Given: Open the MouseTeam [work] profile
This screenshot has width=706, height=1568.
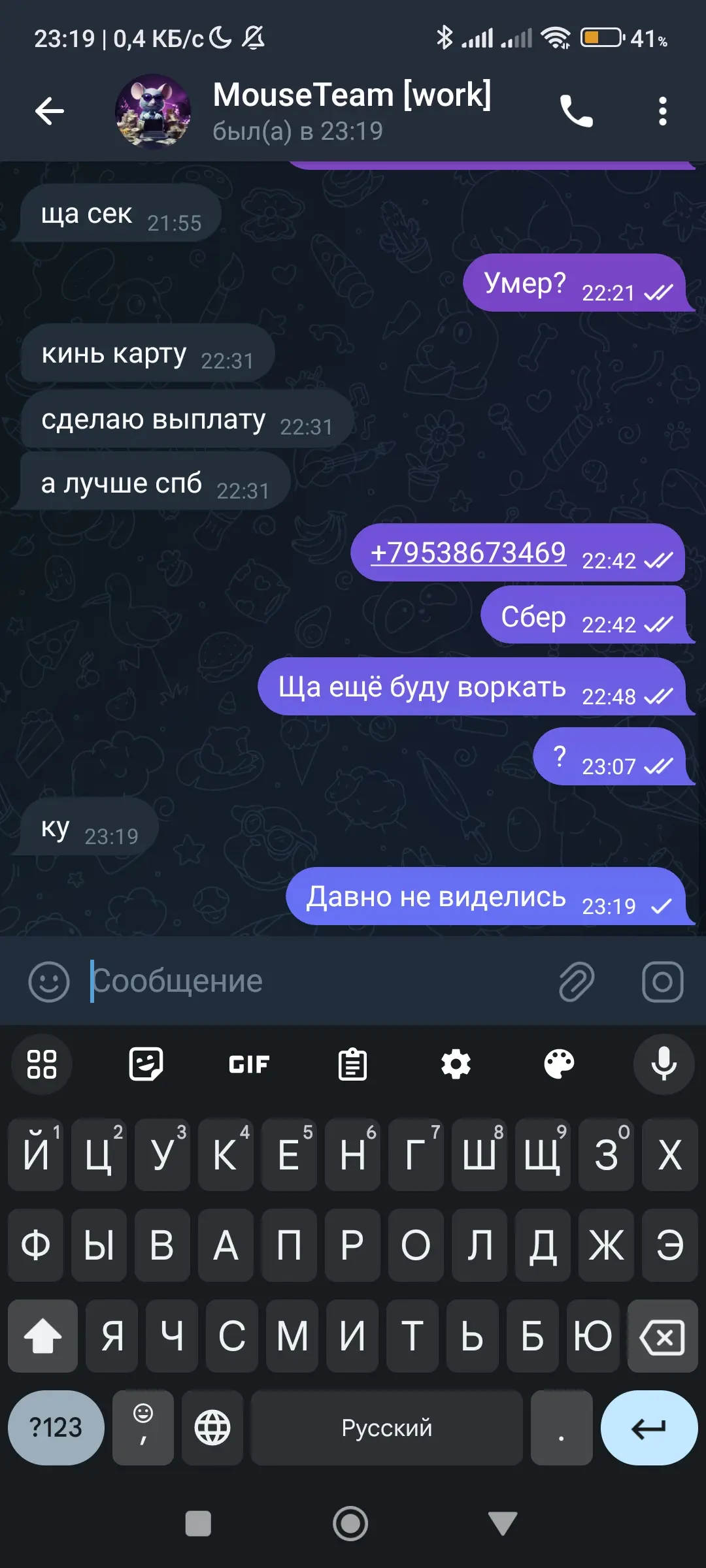Looking at the screenshot, I should (352, 111).
